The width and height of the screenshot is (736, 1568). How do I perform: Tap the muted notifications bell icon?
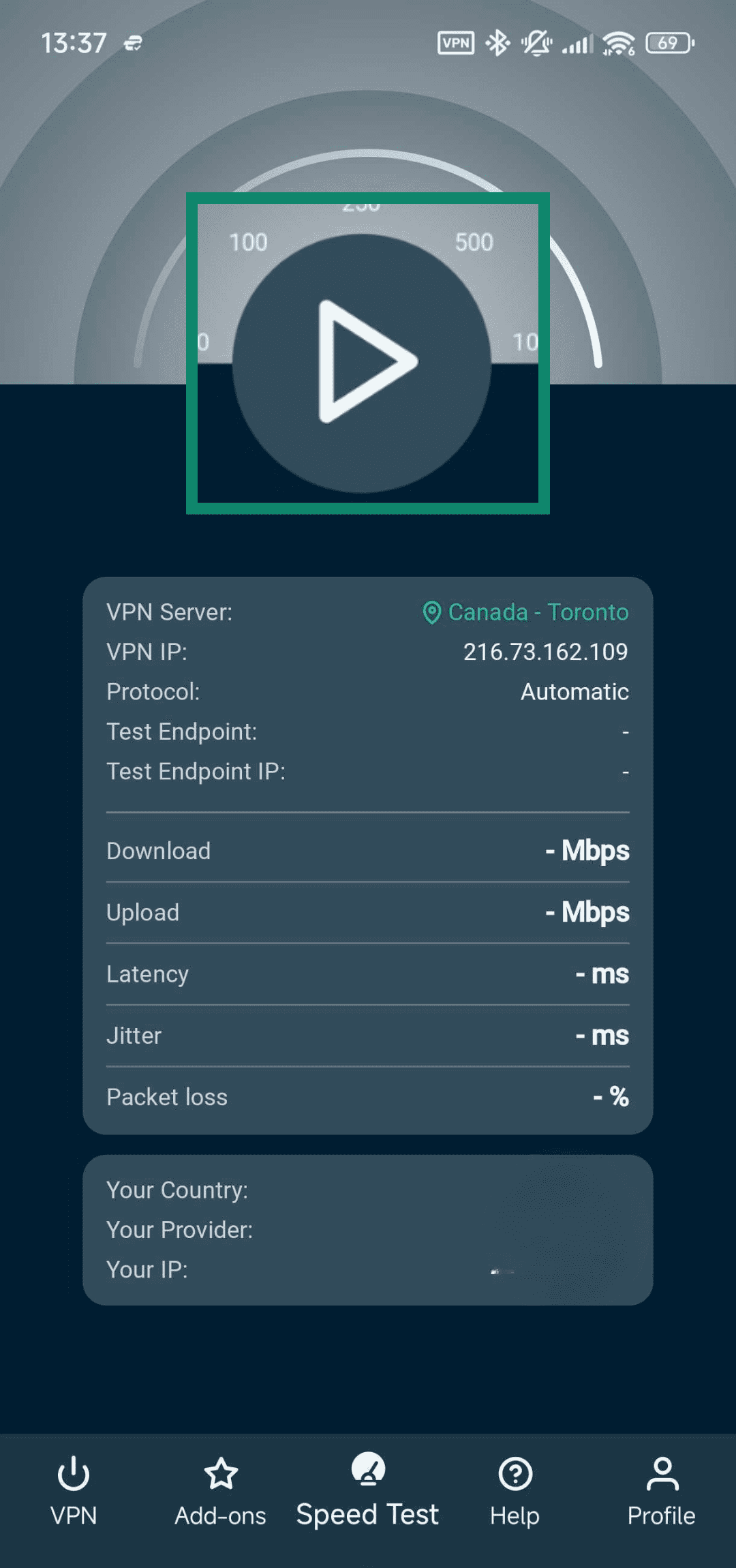tap(536, 42)
